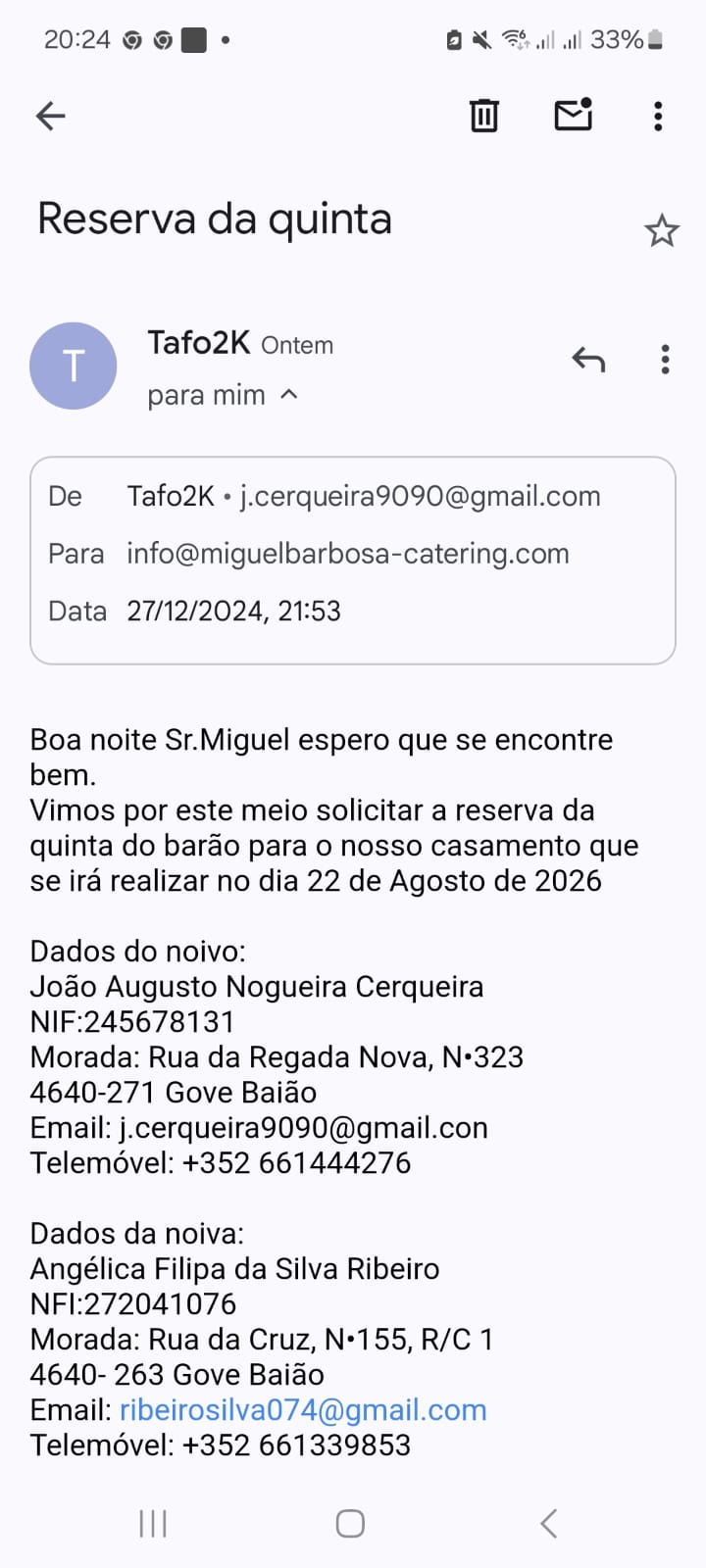
Task: Collapse the recipient details next to para mim
Action: pyautogui.click(x=289, y=395)
